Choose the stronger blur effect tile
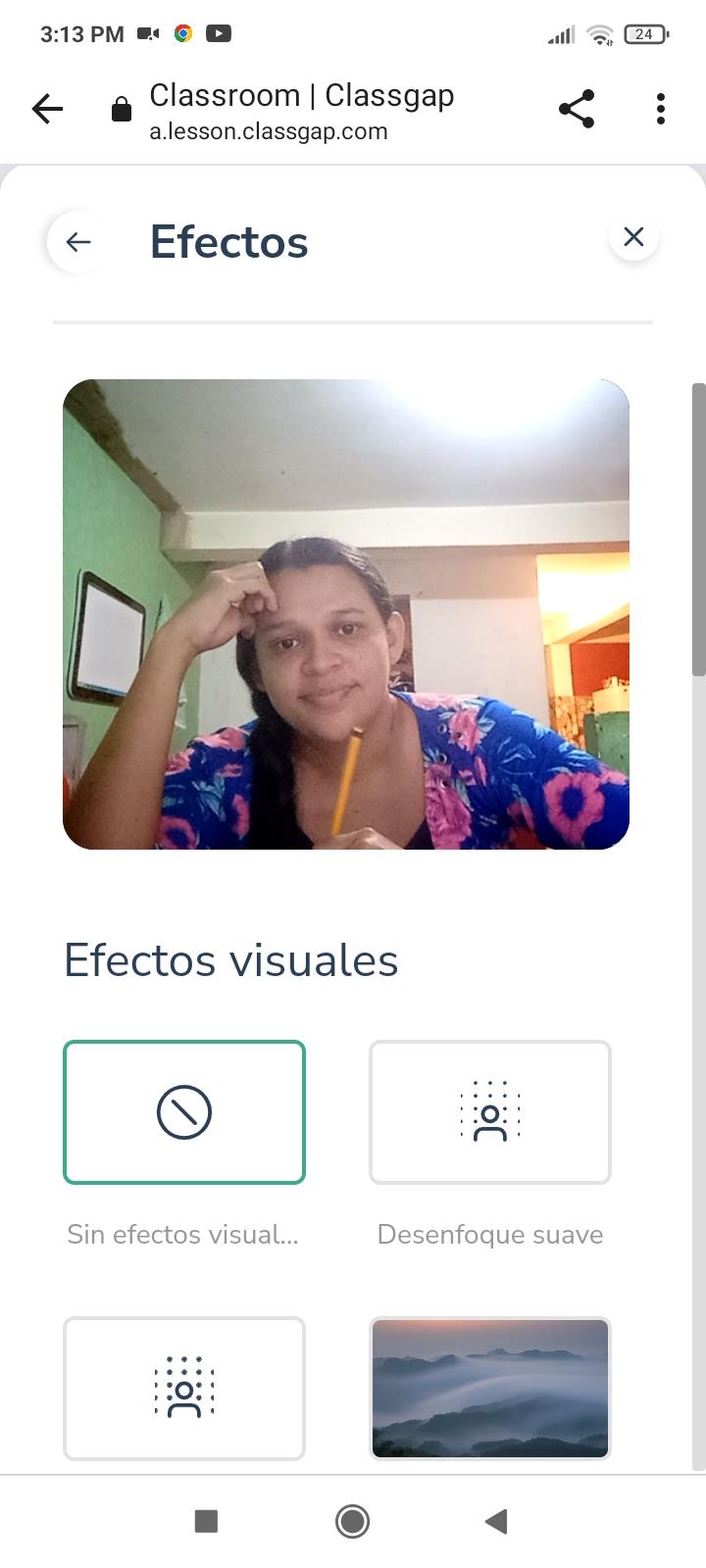Viewport: 706px width, 1568px height. [184, 1388]
